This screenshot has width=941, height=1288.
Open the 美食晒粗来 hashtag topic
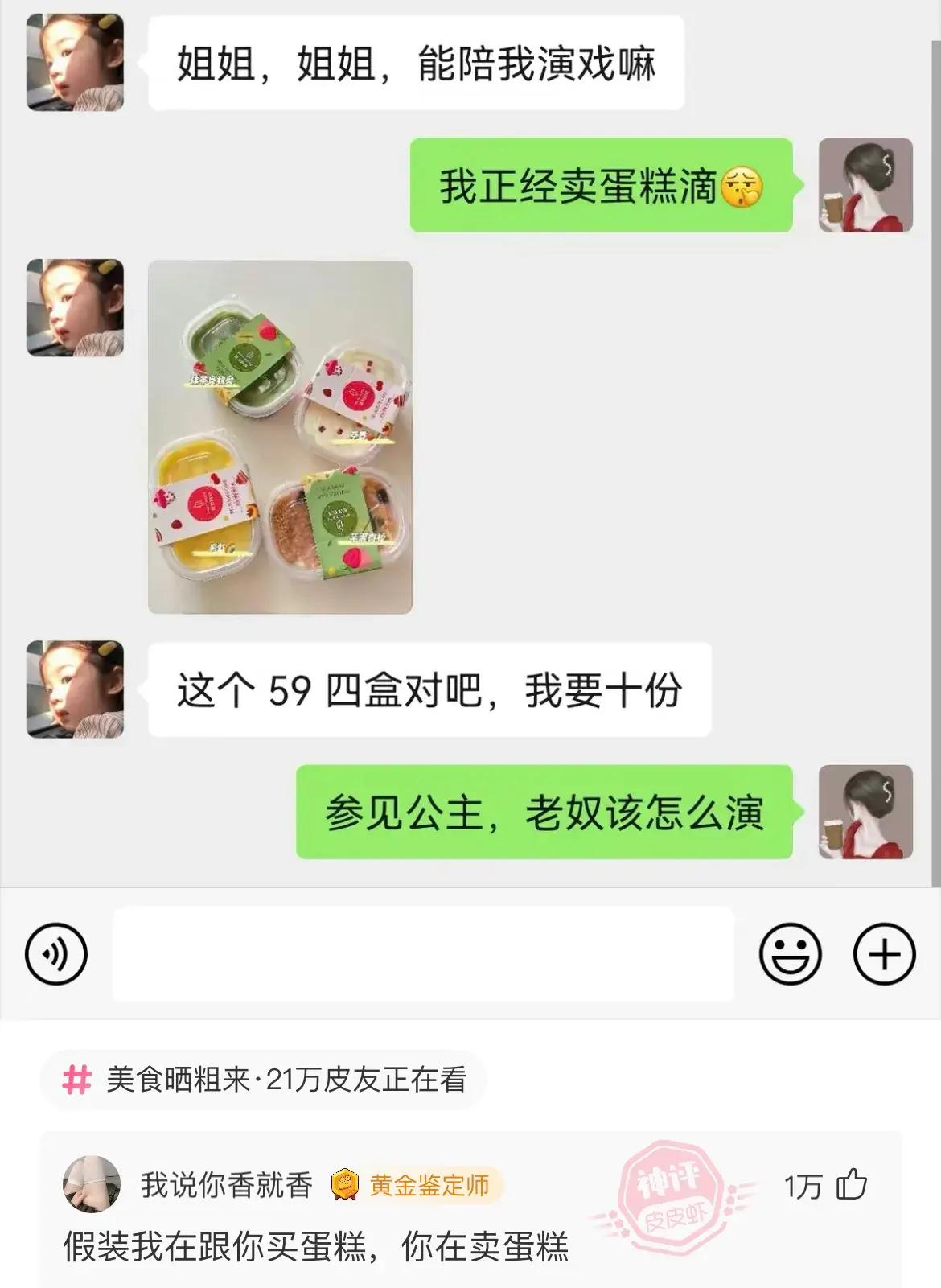pos(265,1080)
